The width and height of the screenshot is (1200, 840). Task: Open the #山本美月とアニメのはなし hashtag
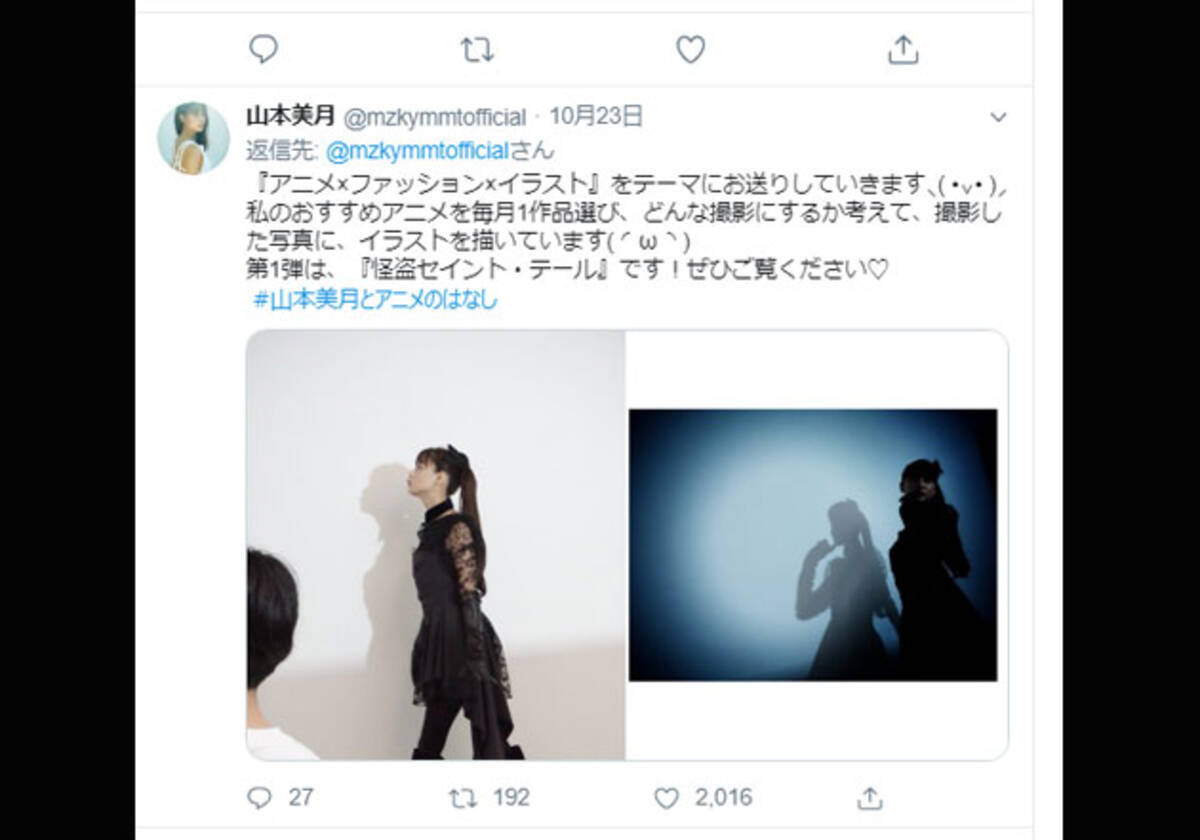click(375, 300)
